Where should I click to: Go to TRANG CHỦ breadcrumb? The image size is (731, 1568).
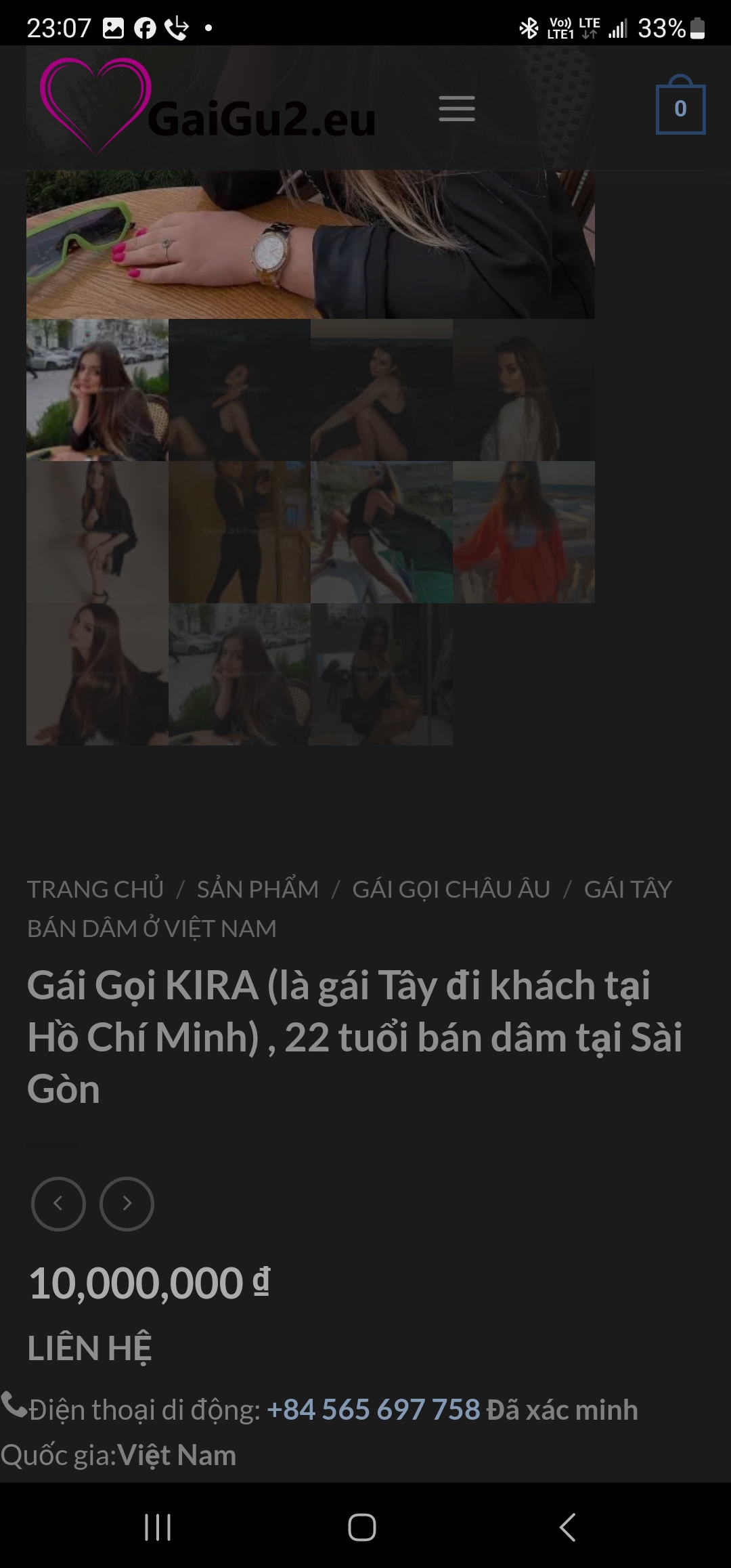pyautogui.click(x=95, y=889)
